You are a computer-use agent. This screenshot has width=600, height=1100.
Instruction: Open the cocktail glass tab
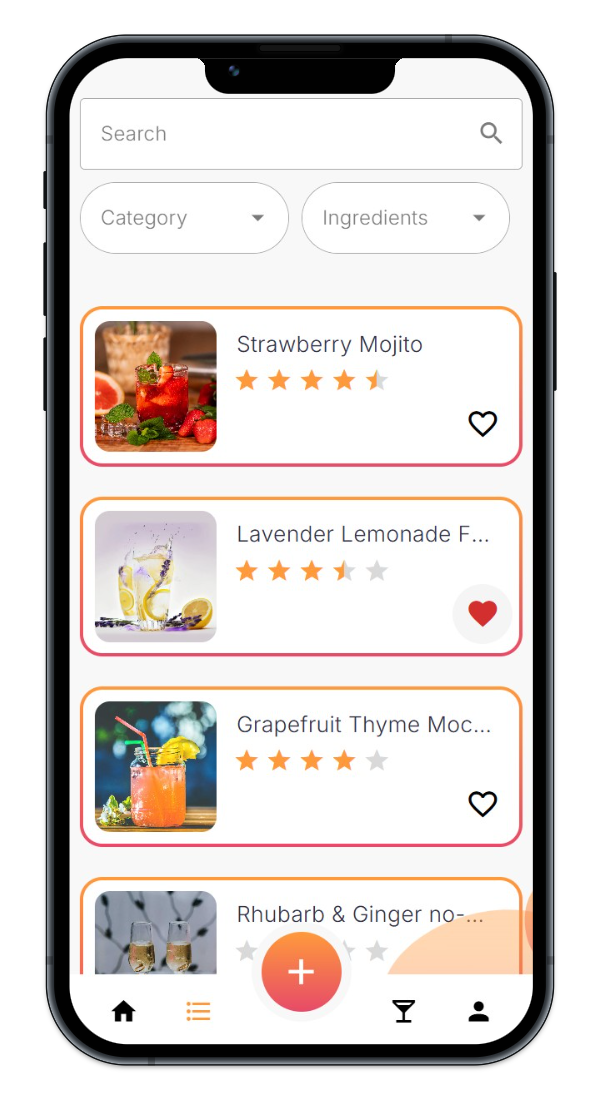(403, 1012)
